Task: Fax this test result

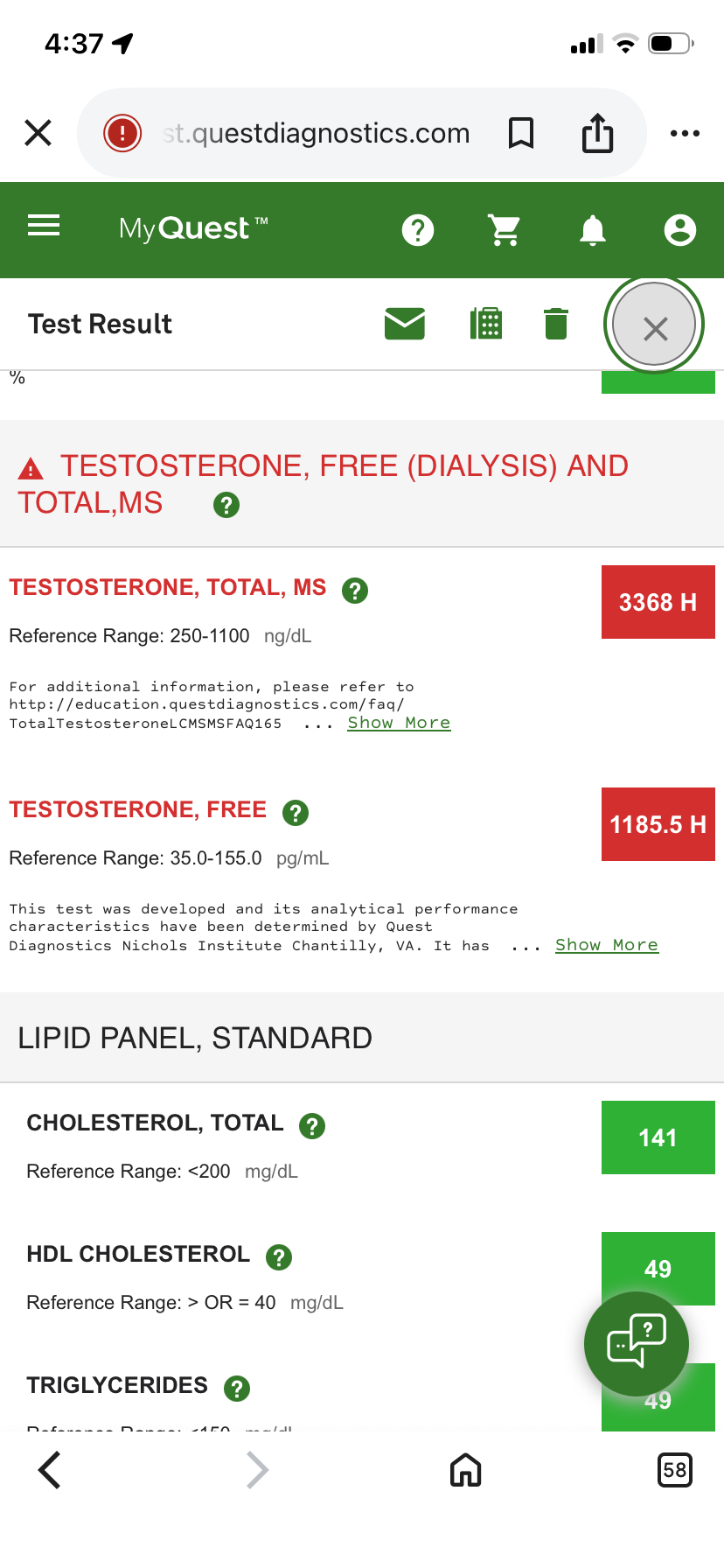Action: [x=486, y=324]
